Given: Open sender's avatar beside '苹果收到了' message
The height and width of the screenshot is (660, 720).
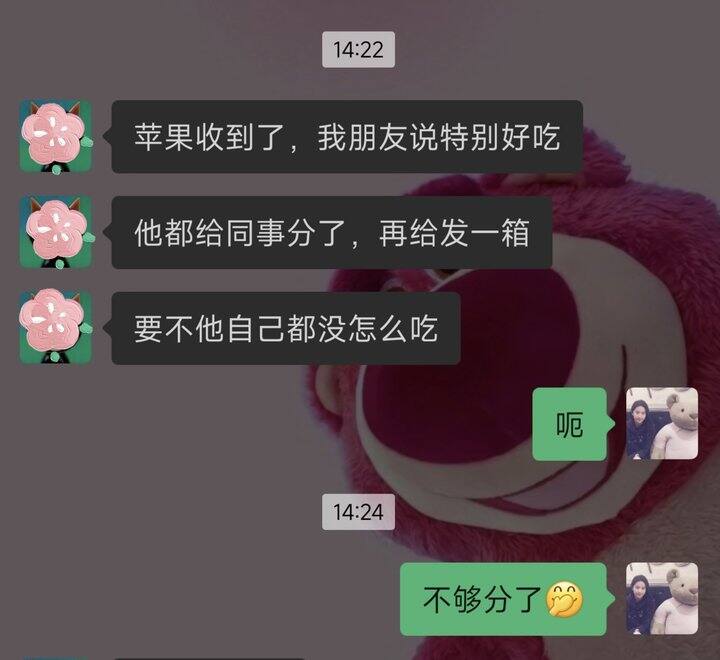Looking at the screenshot, I should tap(56, 136).
